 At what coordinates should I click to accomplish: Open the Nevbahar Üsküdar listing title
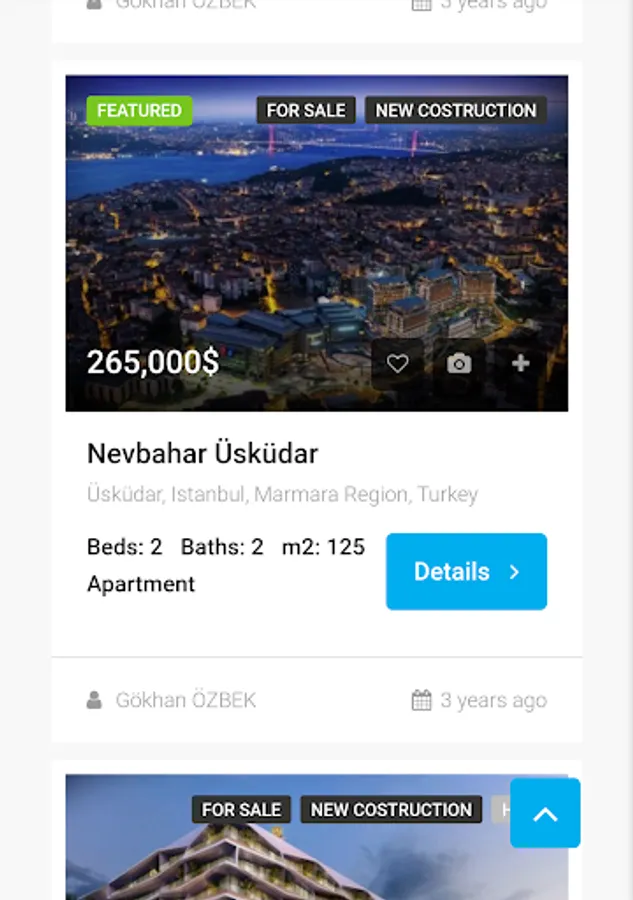(202, 453)
